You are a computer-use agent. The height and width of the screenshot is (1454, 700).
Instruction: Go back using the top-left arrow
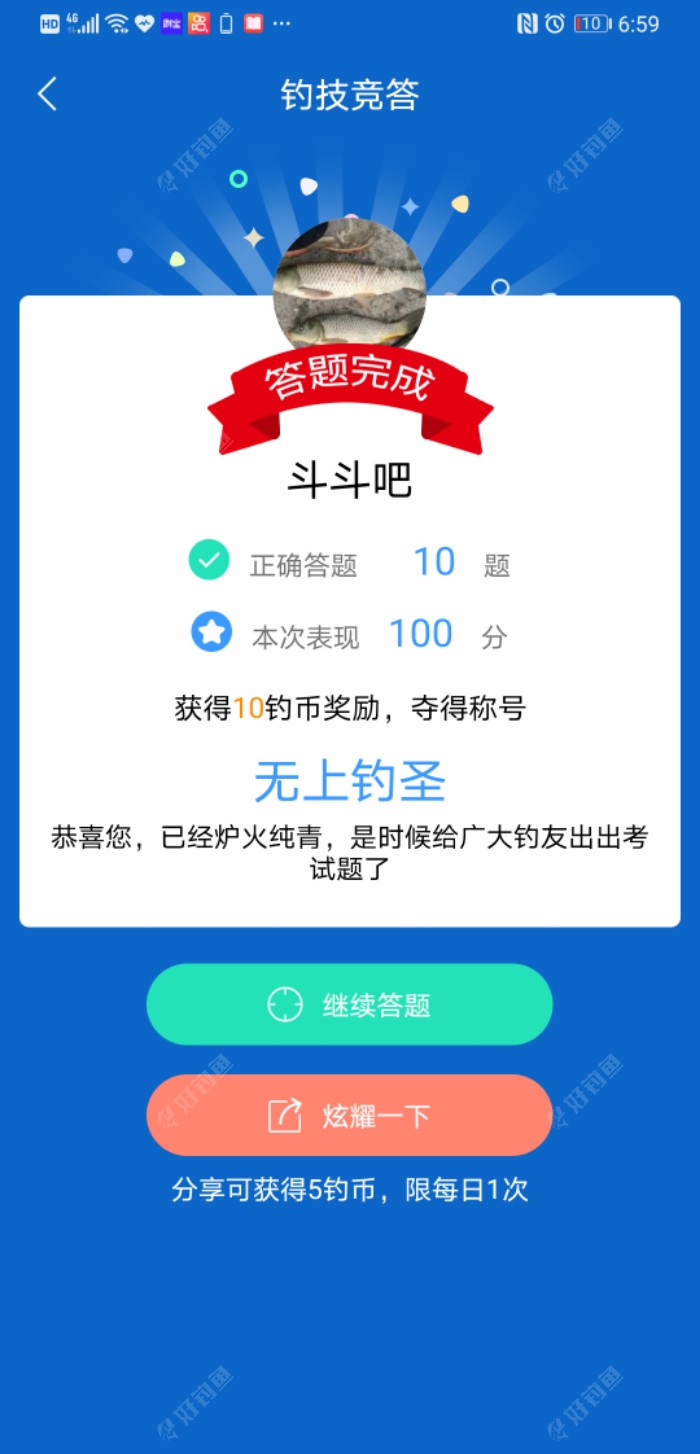coord(47,95)
